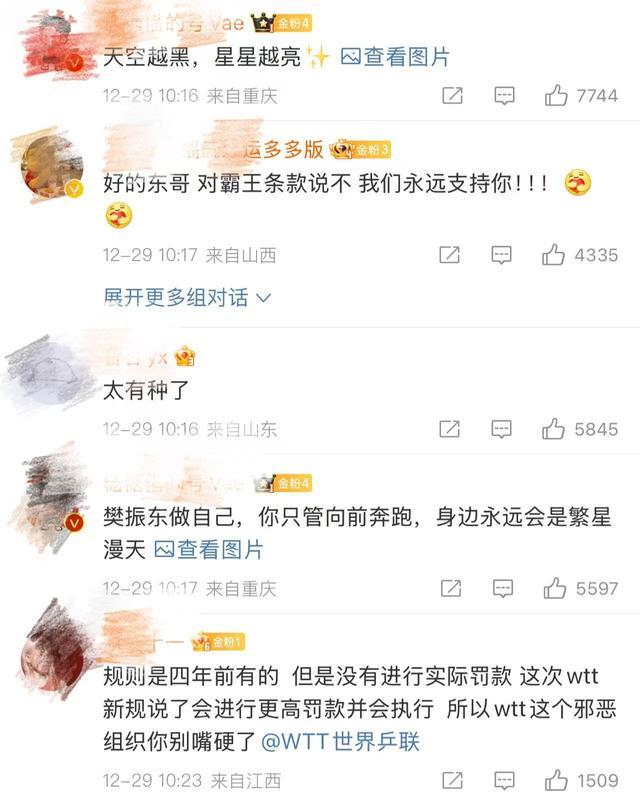The width and height of the screenshot is (640, 805).
Task: Share the comment about wtt 新规
Action: pyautogui.click(x=451, y=781)
